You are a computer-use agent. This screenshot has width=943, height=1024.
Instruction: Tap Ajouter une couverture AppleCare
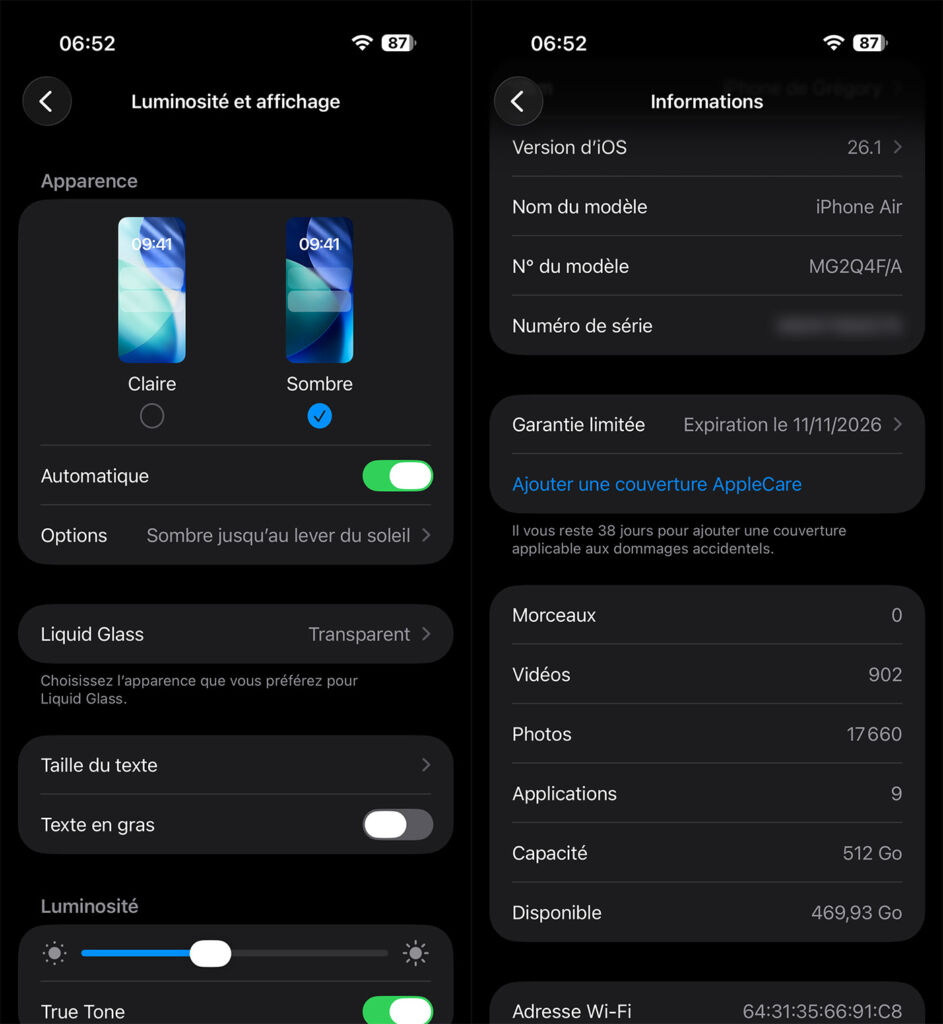pos(657,484)
